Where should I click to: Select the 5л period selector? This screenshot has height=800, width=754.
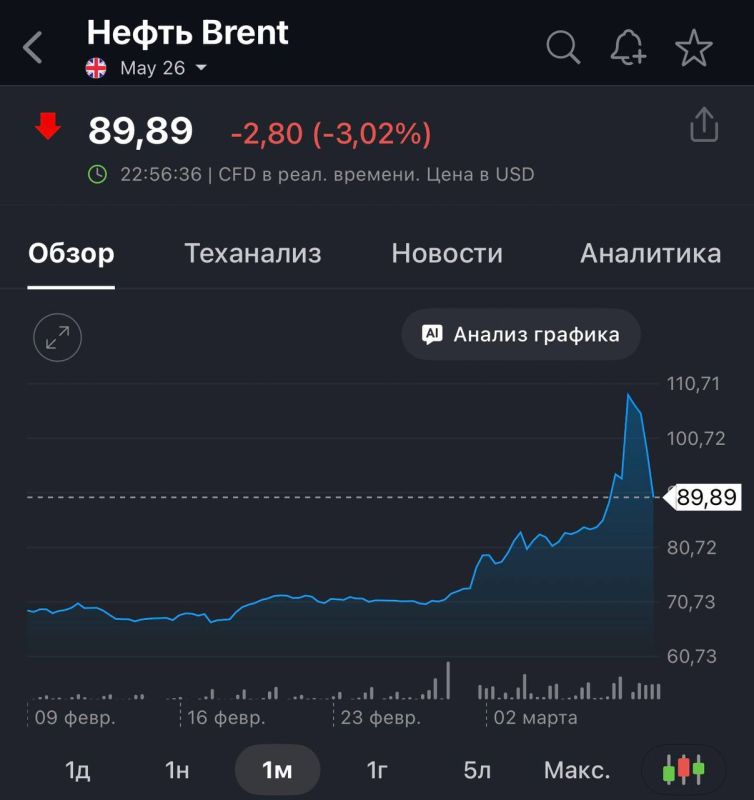tap(478, 770)
